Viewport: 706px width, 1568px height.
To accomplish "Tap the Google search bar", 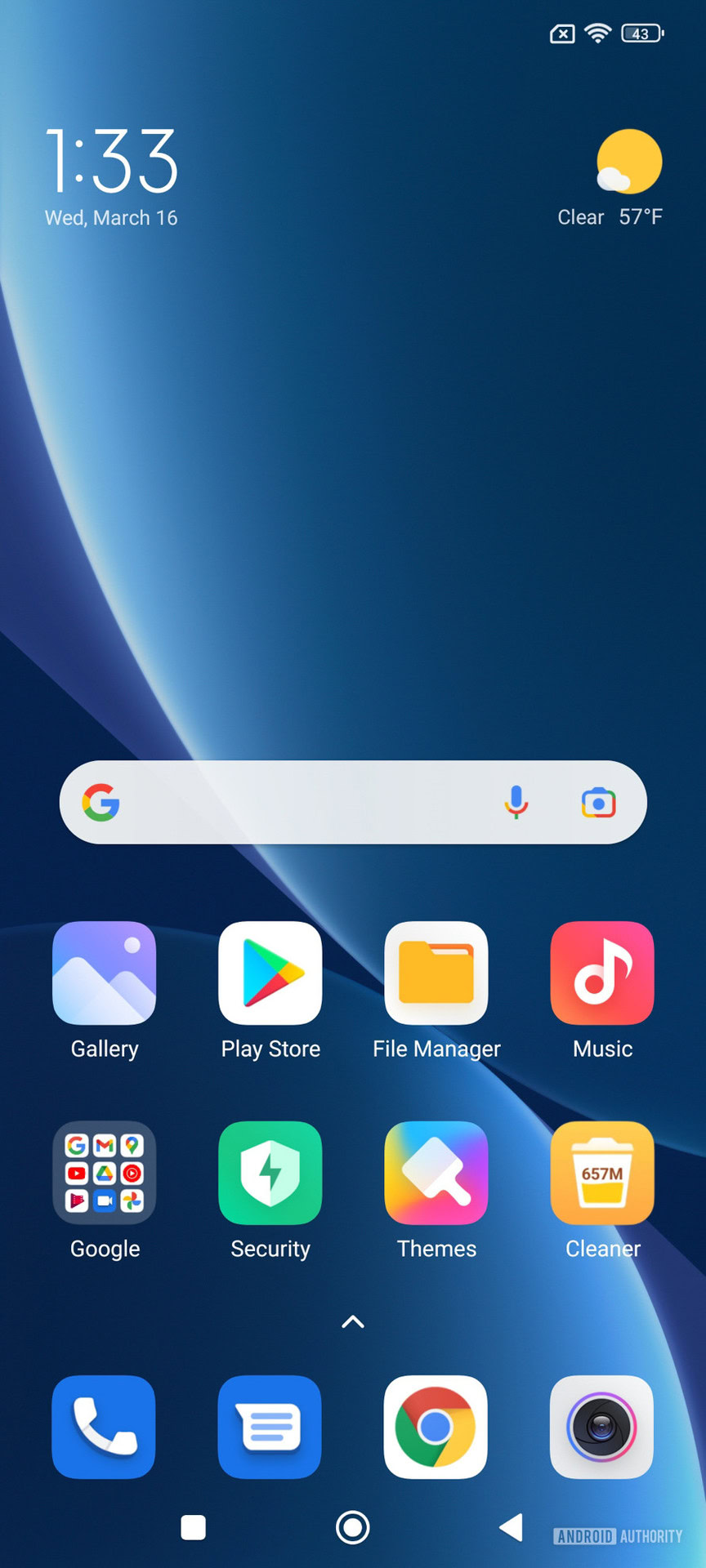I will point(302,803).
